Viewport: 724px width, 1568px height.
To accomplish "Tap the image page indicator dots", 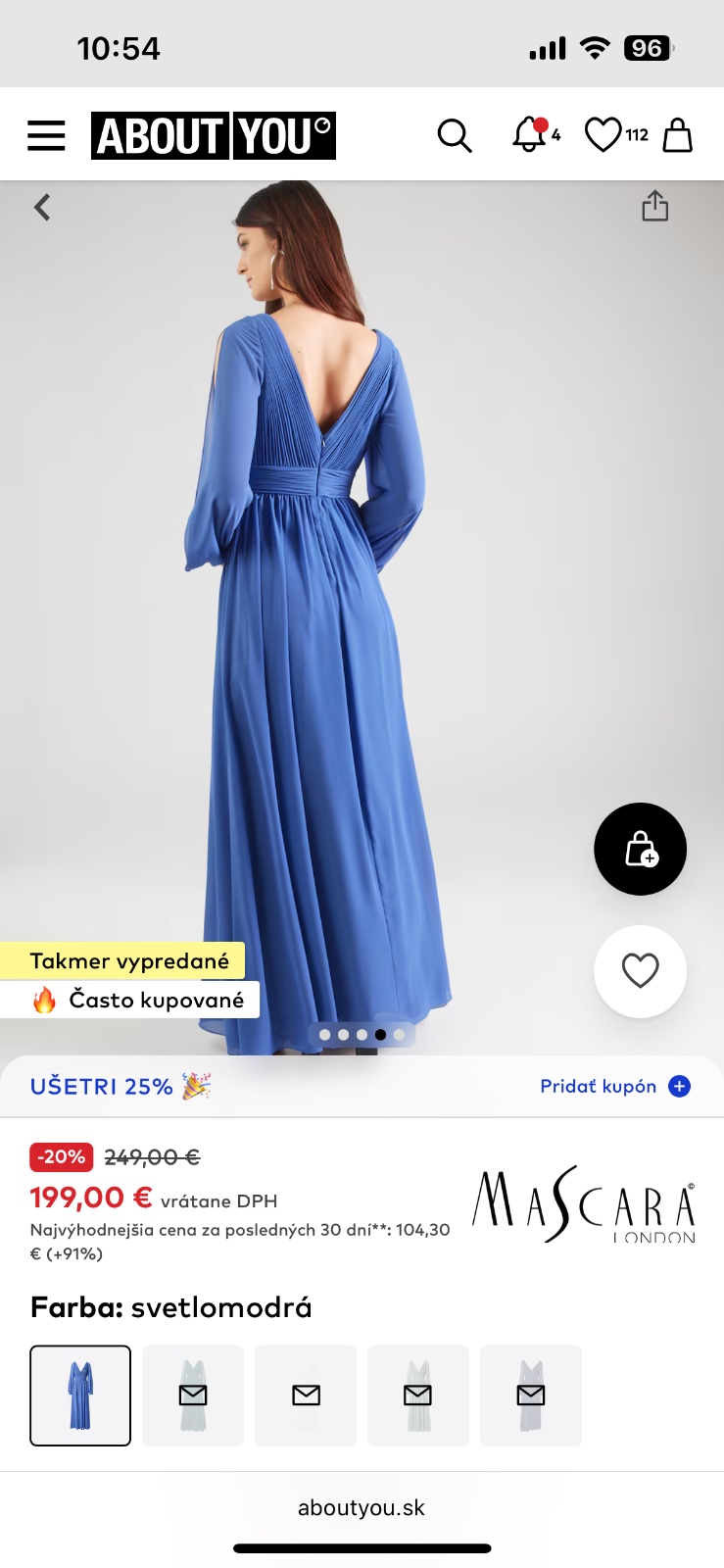I will click(362, 1034).
